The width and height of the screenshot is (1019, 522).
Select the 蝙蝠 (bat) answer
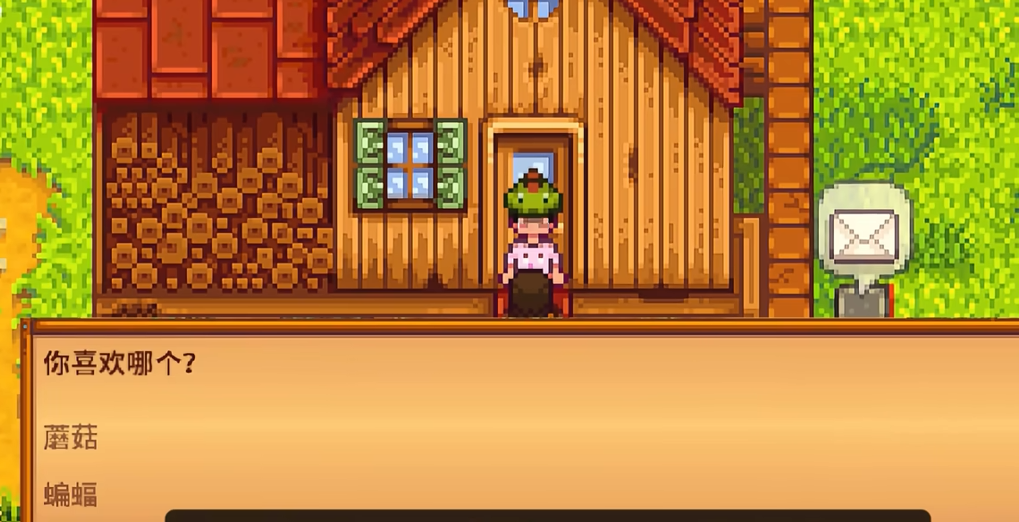coord(71,494)
